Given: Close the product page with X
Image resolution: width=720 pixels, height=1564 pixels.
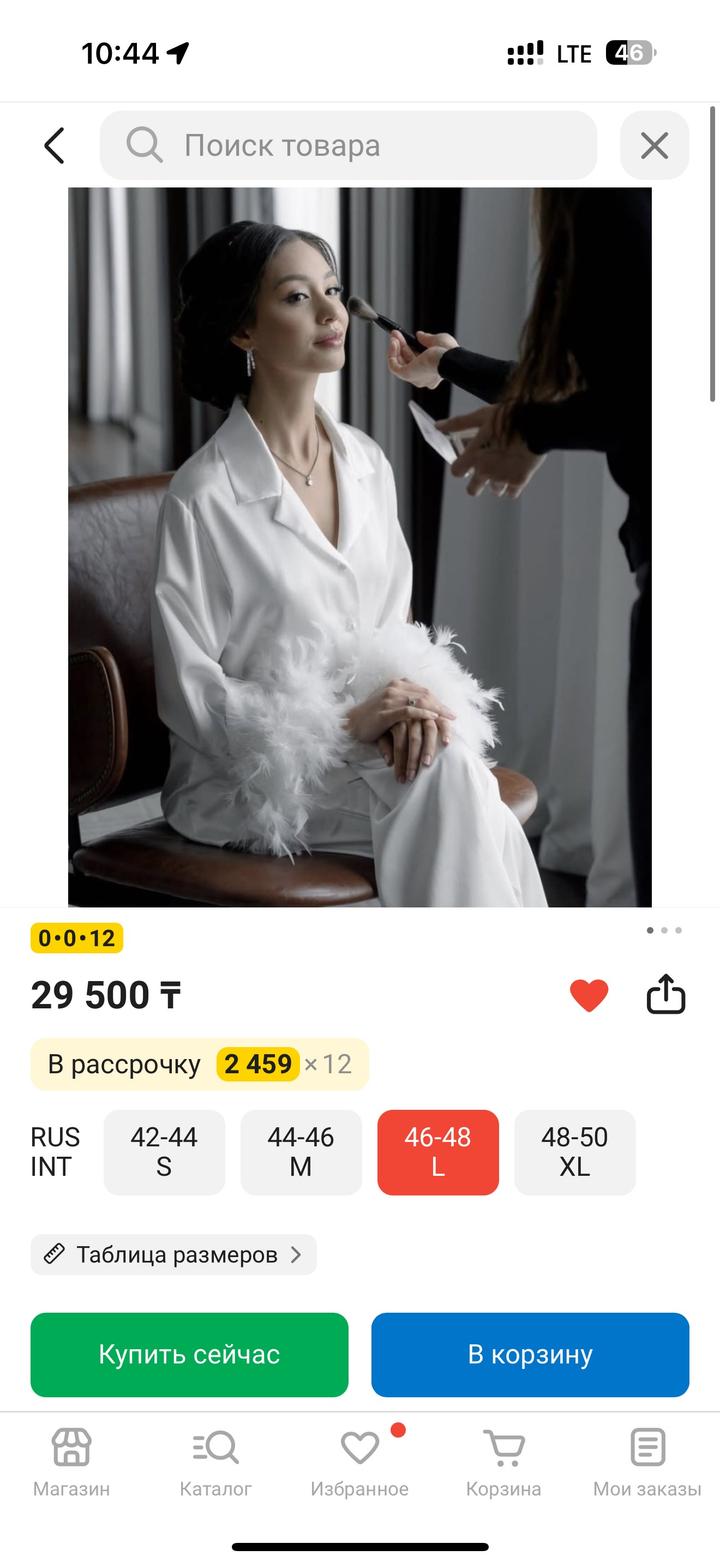Looking at the screenshot, I should pos(654,146).
